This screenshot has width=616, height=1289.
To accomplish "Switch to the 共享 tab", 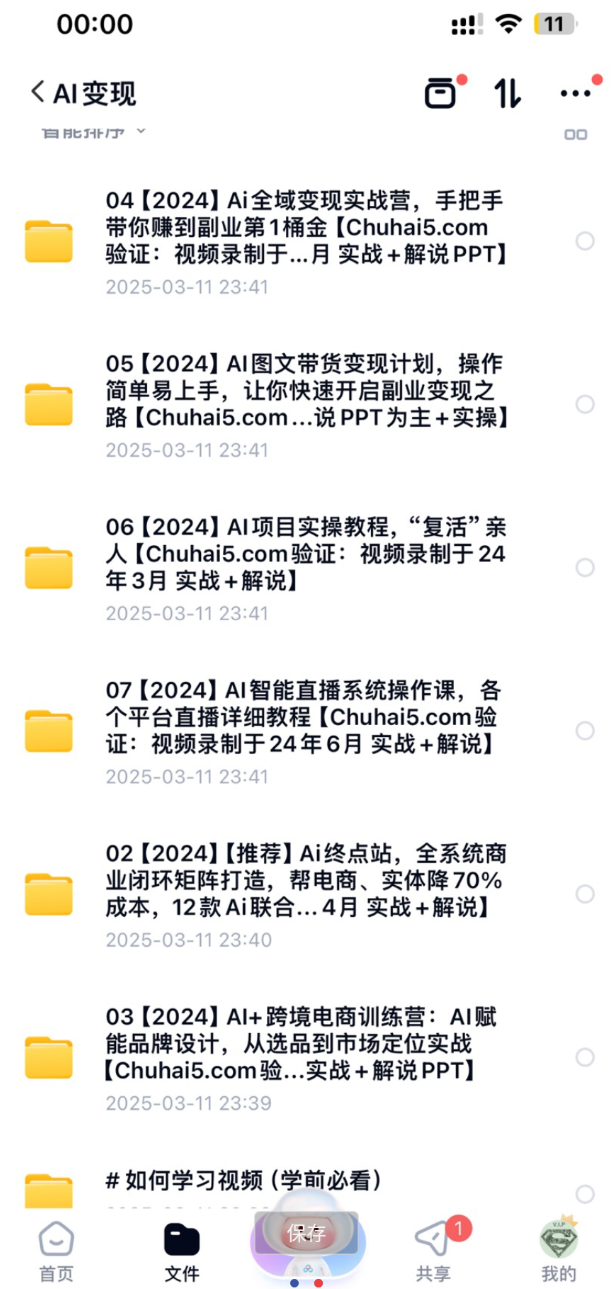I will (433, 1251).
